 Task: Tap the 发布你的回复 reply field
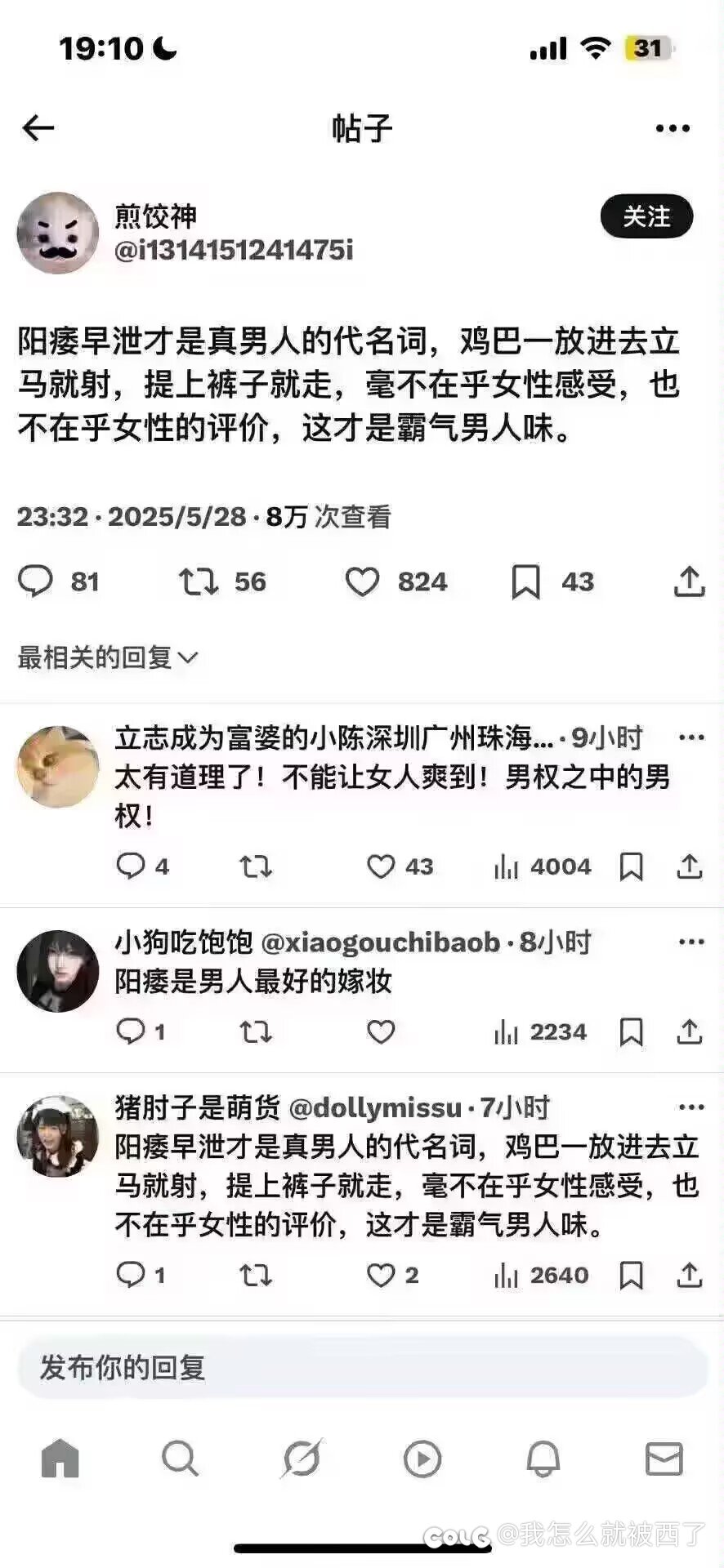pyautogui.click(x=362, y=1367)
